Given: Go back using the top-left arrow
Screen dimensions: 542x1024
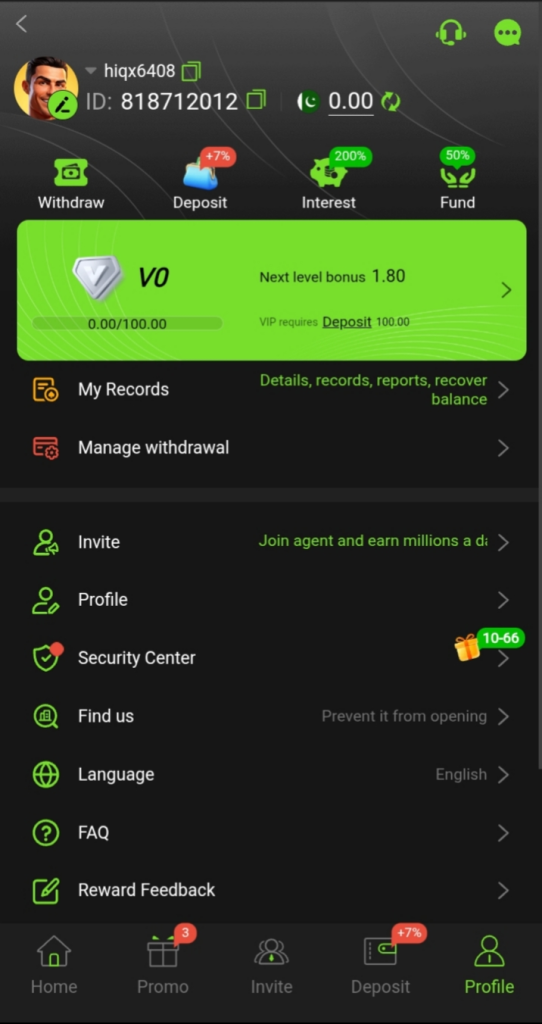Looking at the screenshot, I should click(x=22, y=24).
